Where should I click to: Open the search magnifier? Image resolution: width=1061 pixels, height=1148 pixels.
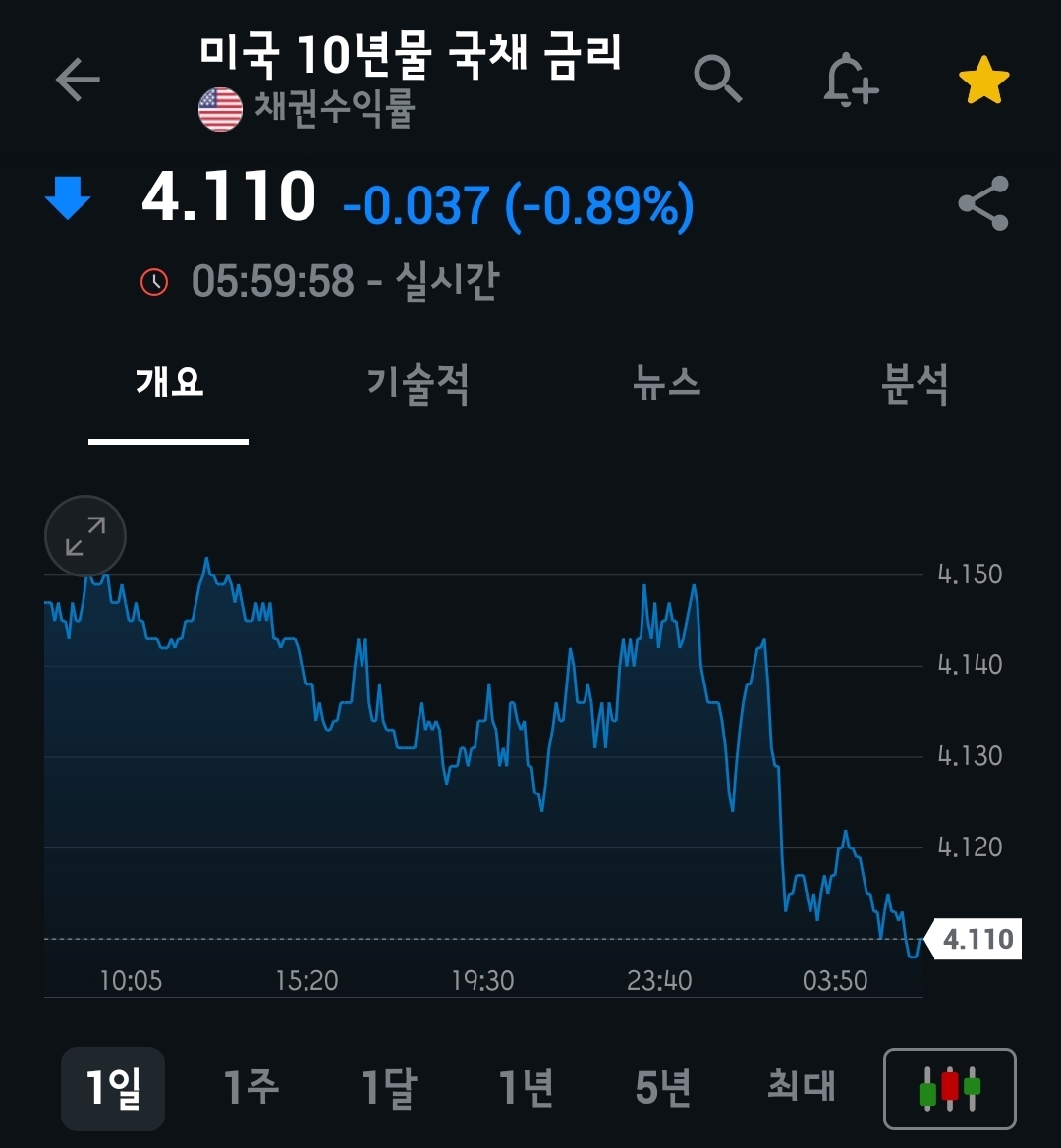717,79
